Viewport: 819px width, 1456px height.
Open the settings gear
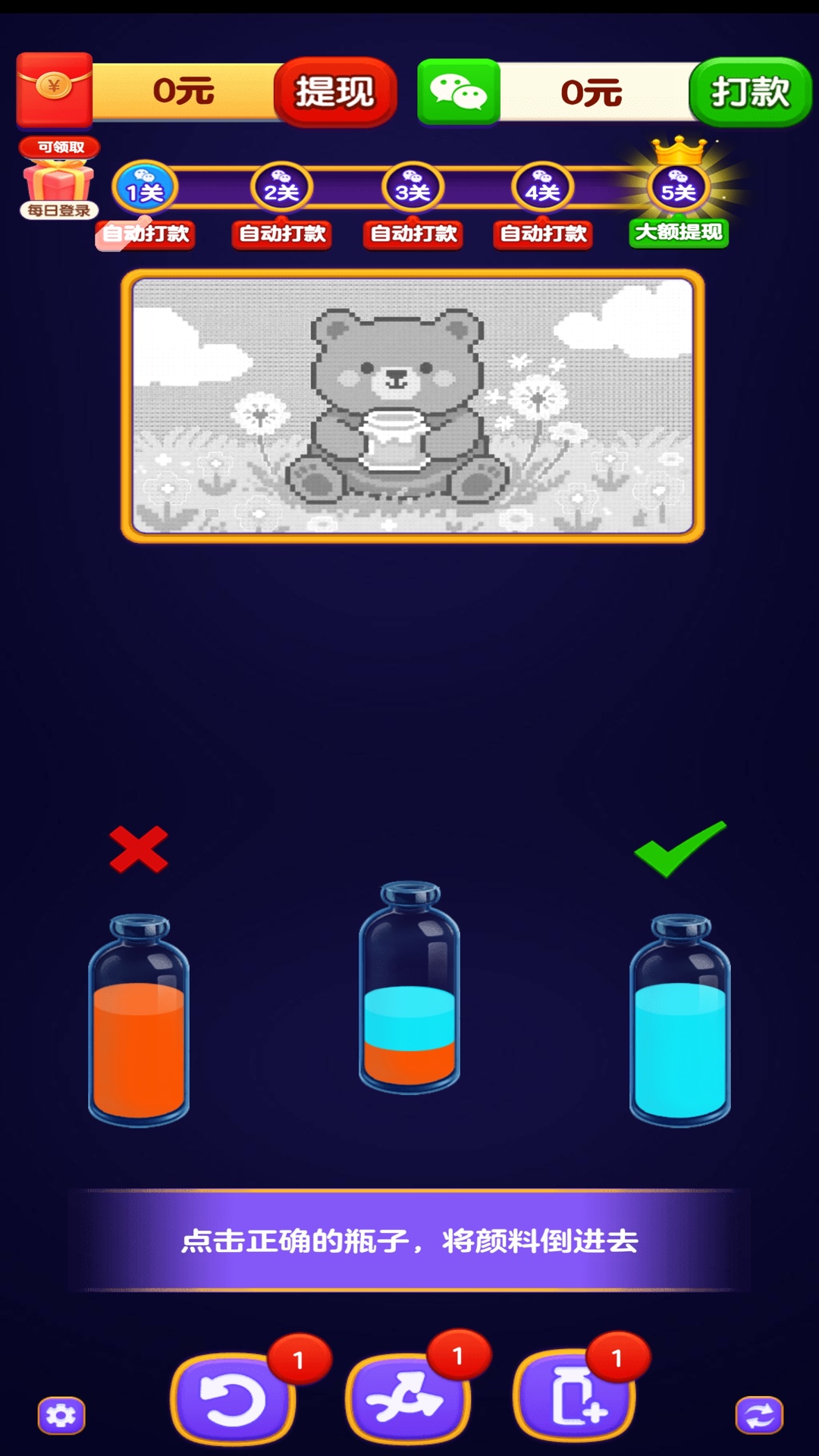(61, 1415)
